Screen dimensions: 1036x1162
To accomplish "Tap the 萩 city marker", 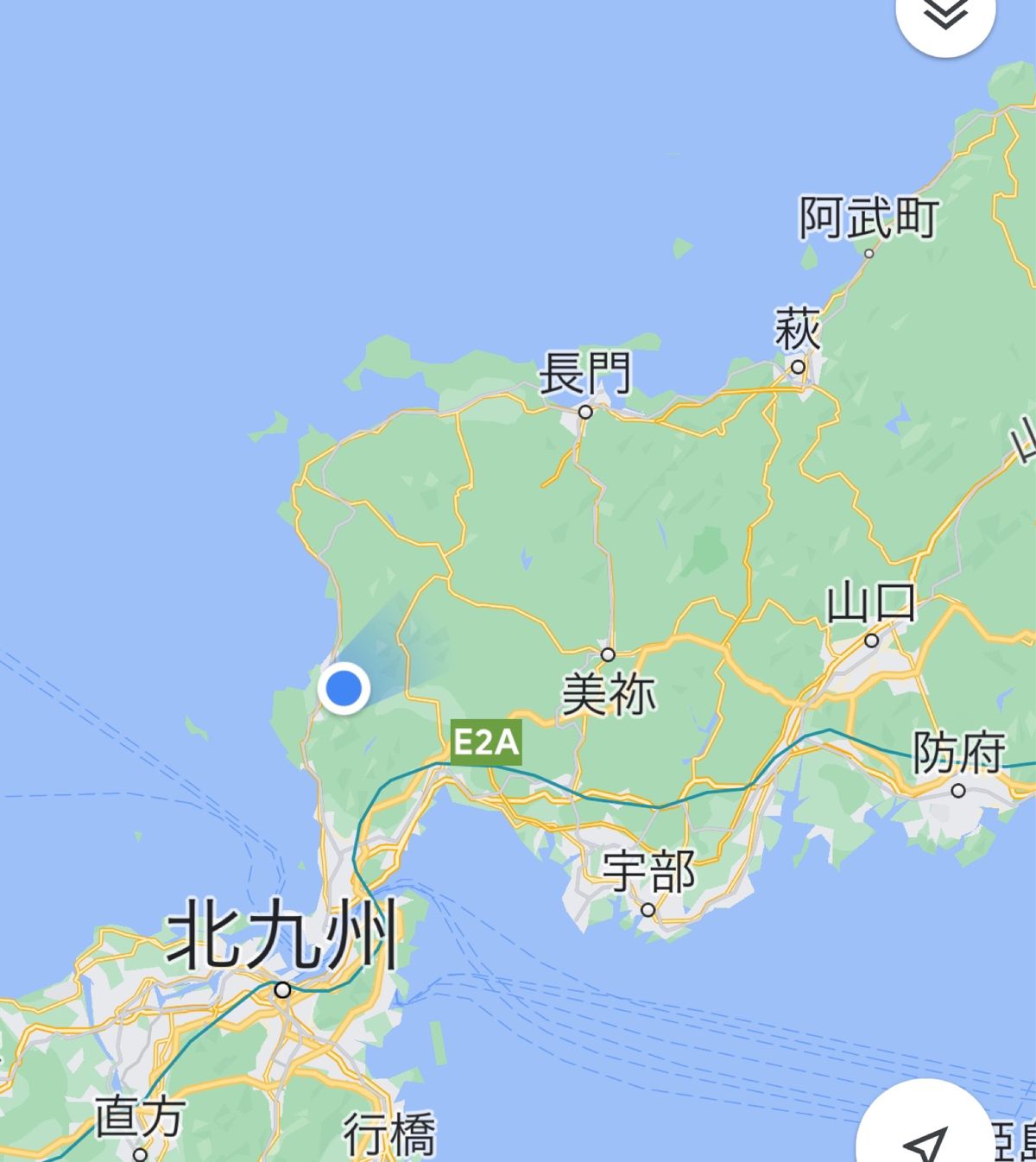I will point(799,368).
